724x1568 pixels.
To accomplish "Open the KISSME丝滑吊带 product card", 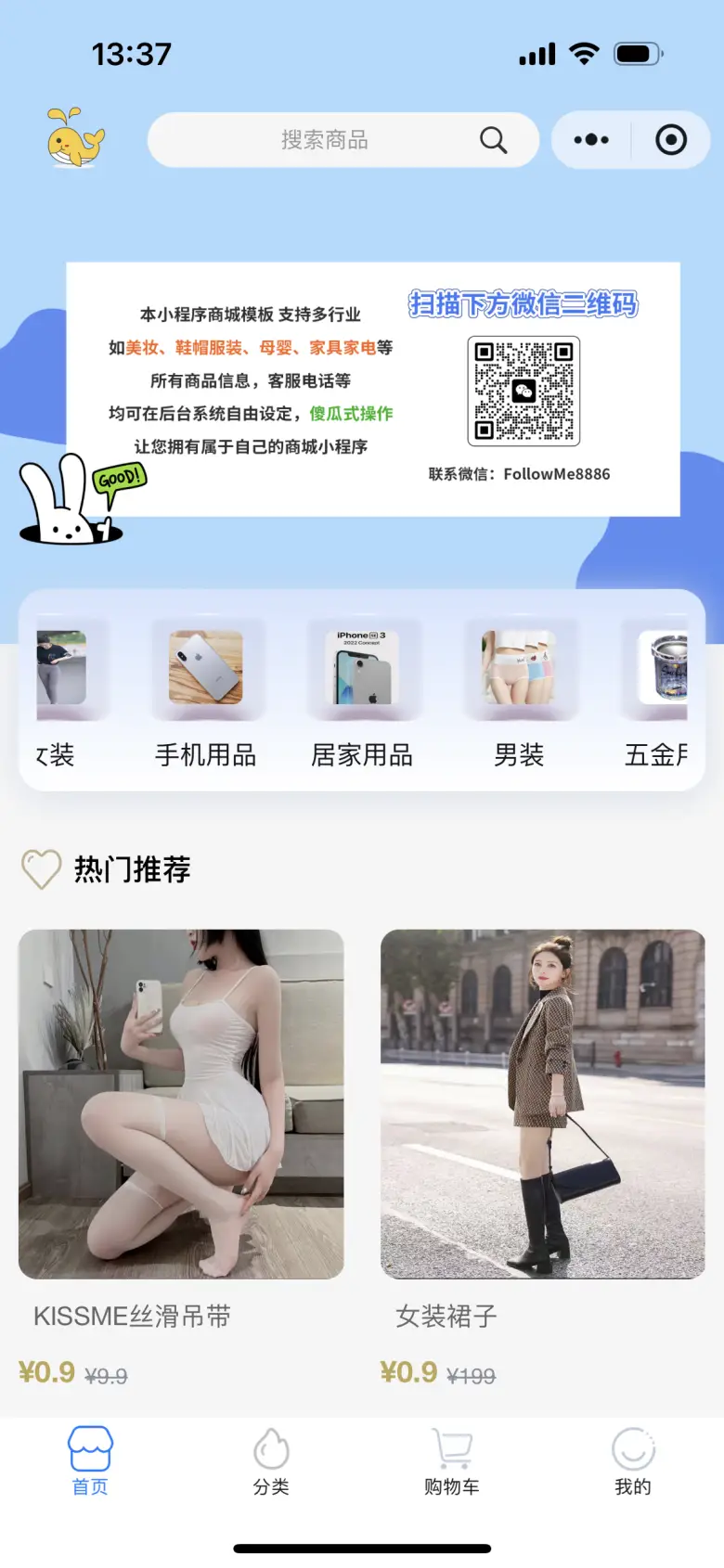I will pyautogui.click(x=181, y=1160).
